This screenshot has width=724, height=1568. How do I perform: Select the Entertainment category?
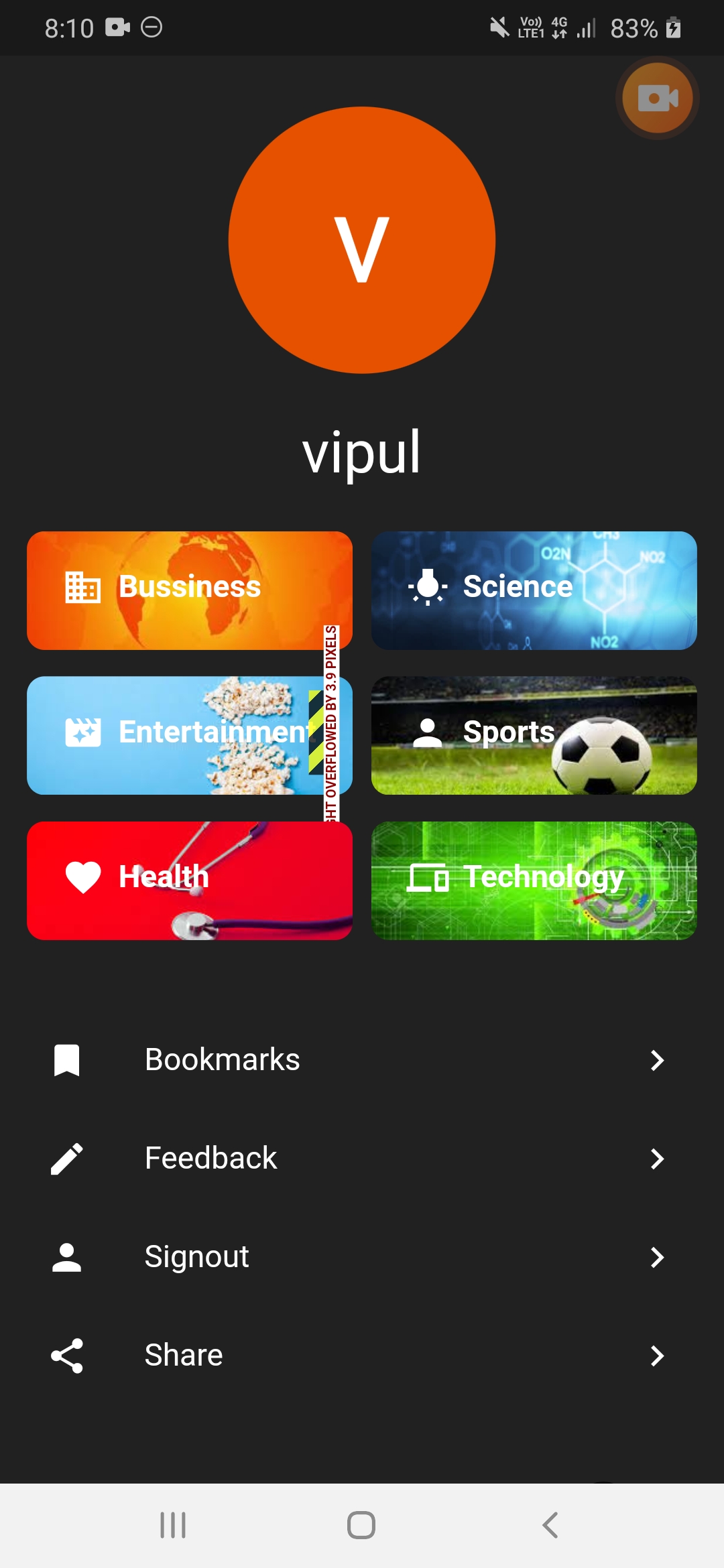point(190,735)
